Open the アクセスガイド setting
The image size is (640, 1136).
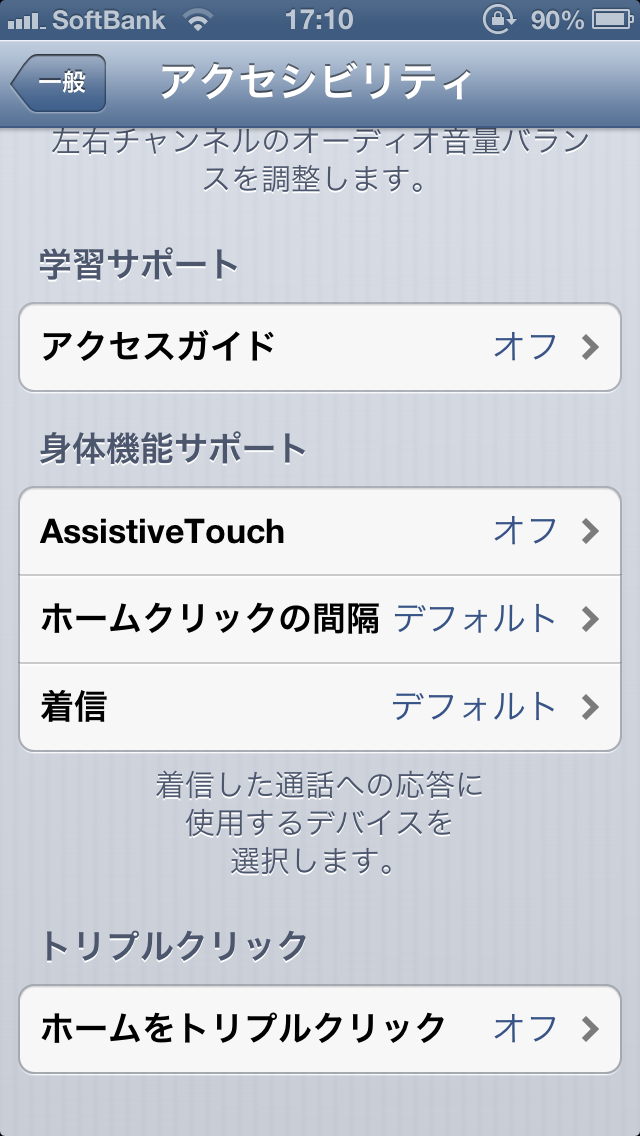pyautogui.click(x=320, y=347)
